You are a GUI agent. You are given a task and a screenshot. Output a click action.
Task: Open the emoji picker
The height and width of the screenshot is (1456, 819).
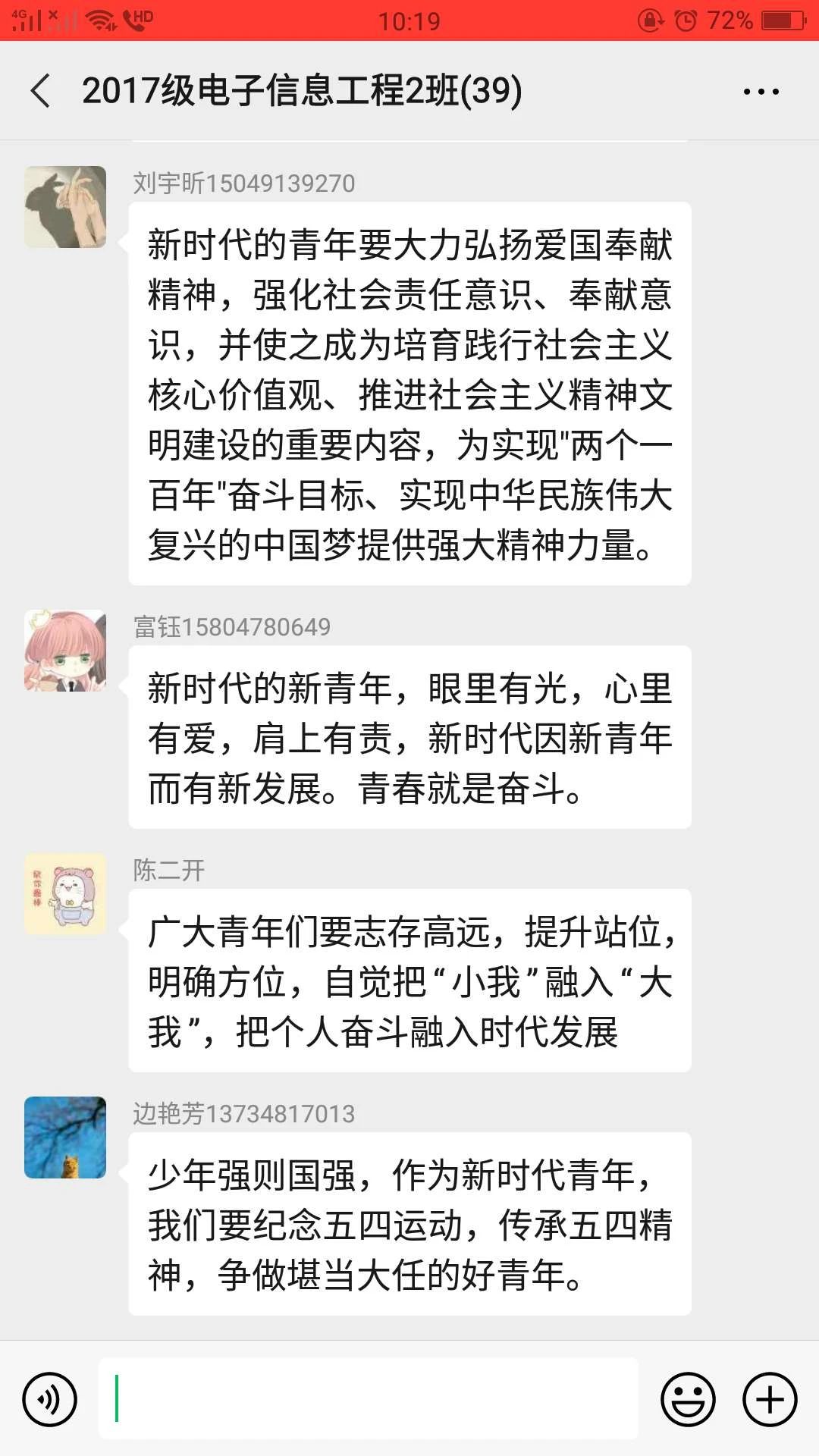pos(688,1399)
